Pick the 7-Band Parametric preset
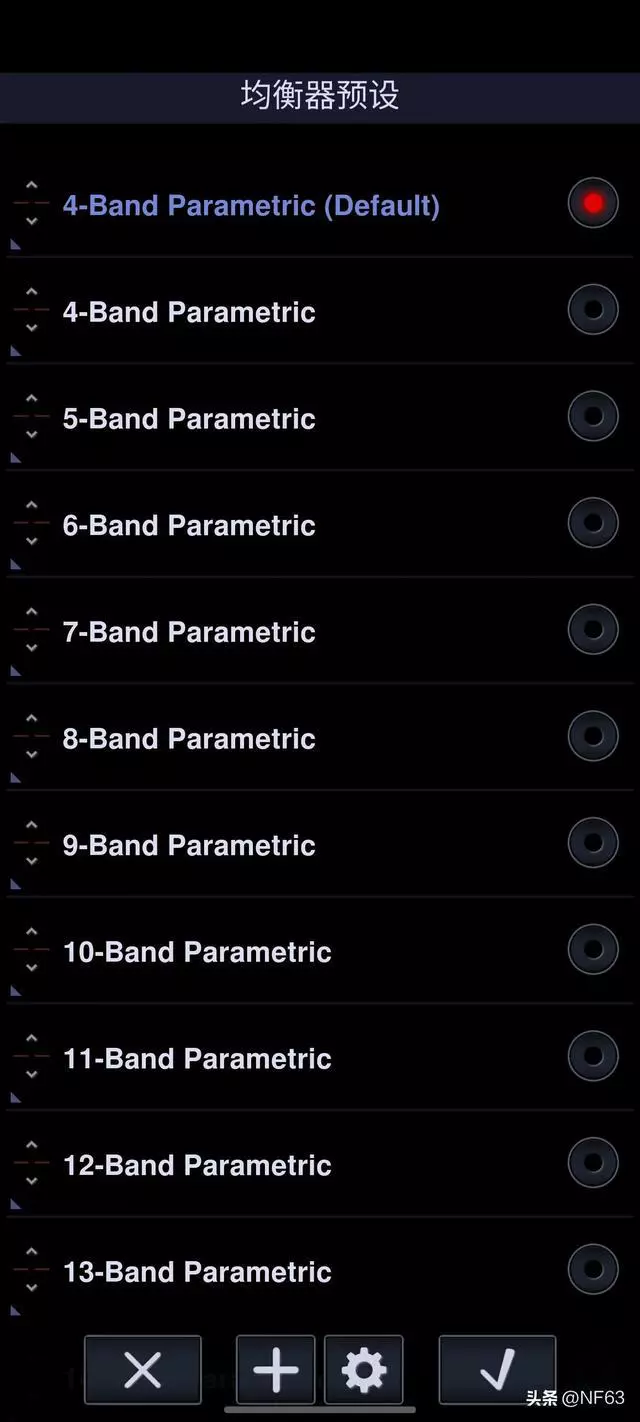This screenshot has width=640, height=1422. [189, 632]
